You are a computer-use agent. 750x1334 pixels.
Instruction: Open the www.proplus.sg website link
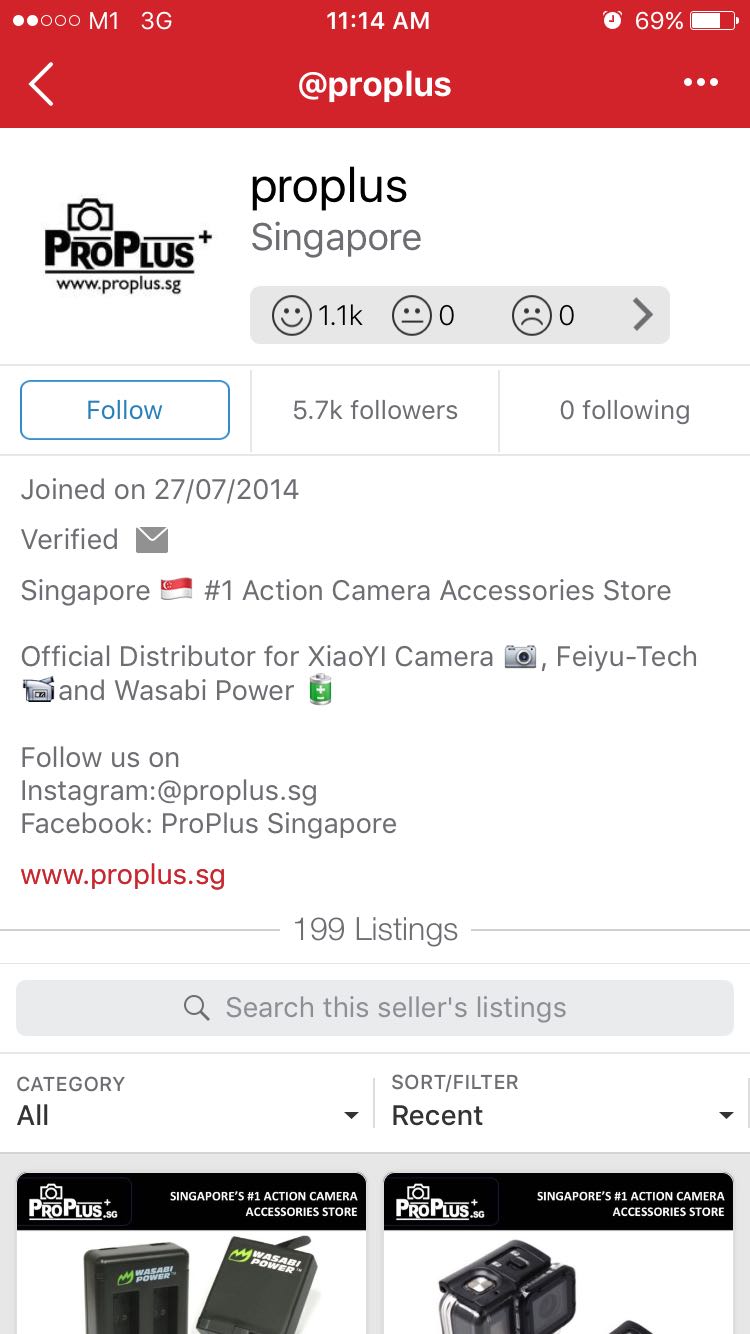pyautogui.click(x=123, y=875)
